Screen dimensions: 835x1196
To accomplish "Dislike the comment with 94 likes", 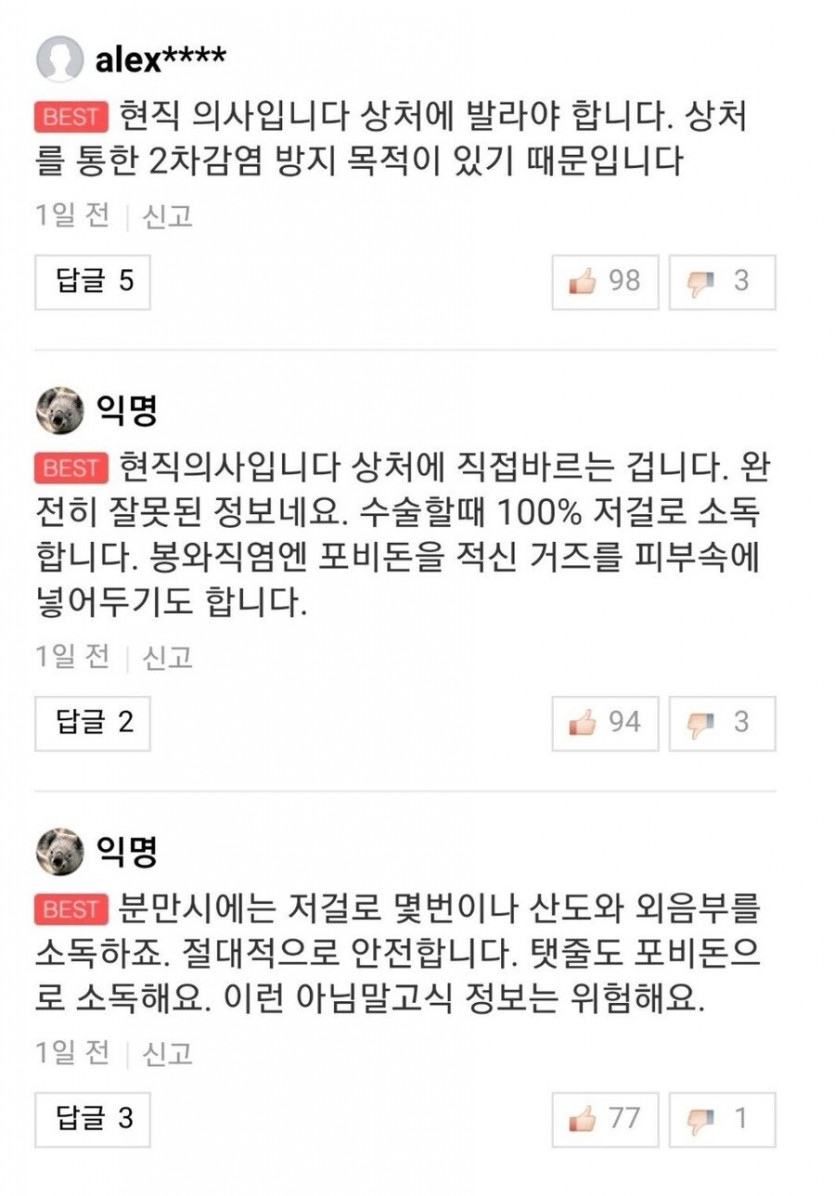I will [x=722, y=721].
